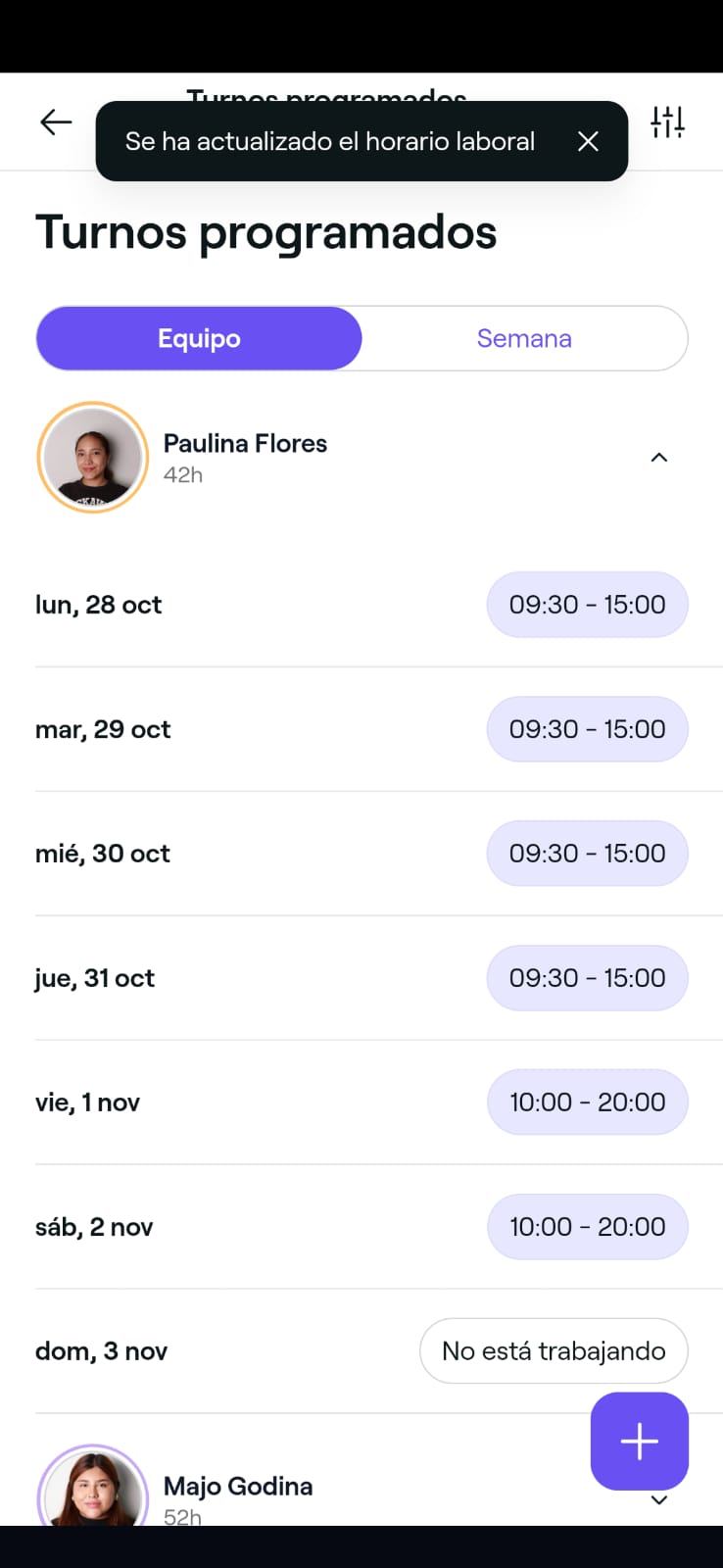Tap No está trabajando for dom, 3 nov
This screenshot has width=723, height=1568.
554,1351
